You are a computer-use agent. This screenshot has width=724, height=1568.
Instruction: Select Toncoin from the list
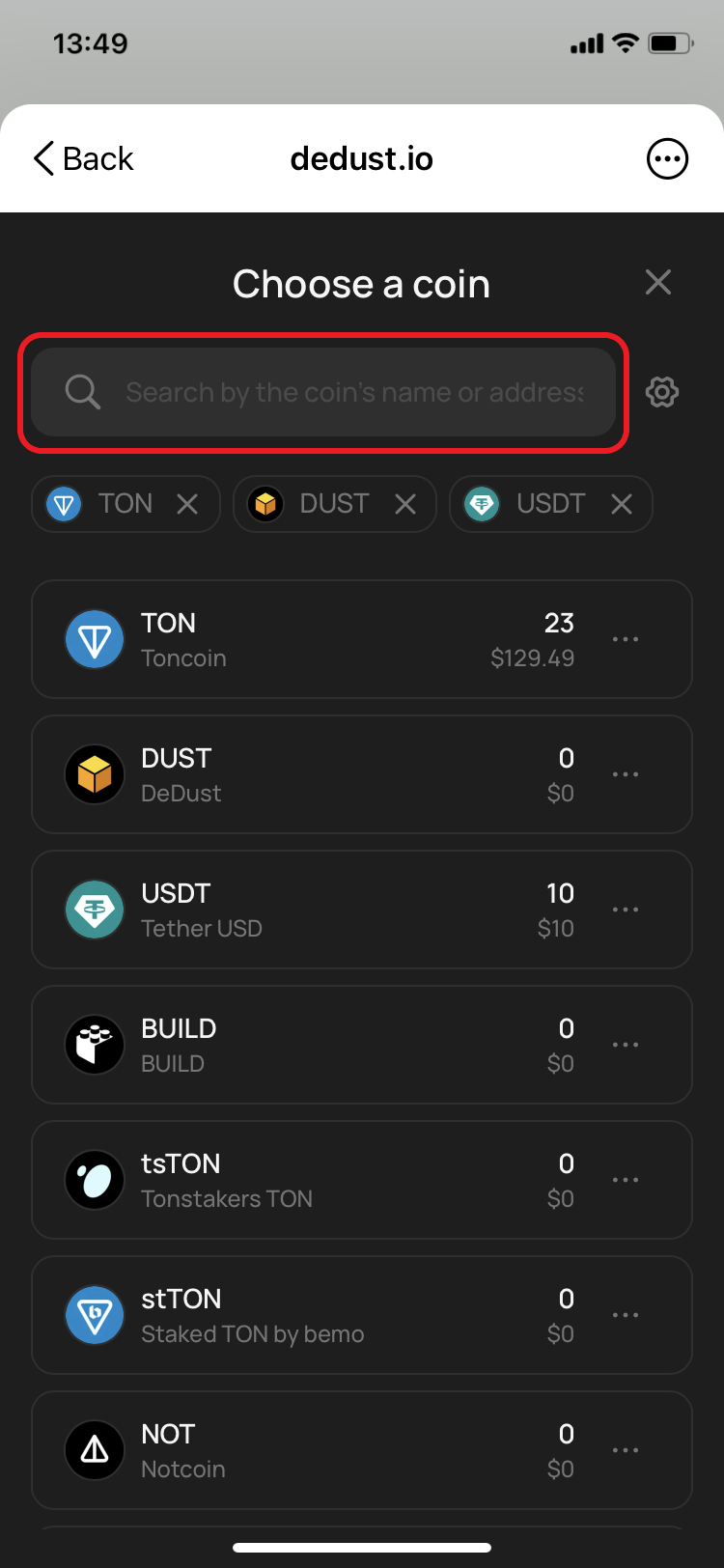pos(319,639)
